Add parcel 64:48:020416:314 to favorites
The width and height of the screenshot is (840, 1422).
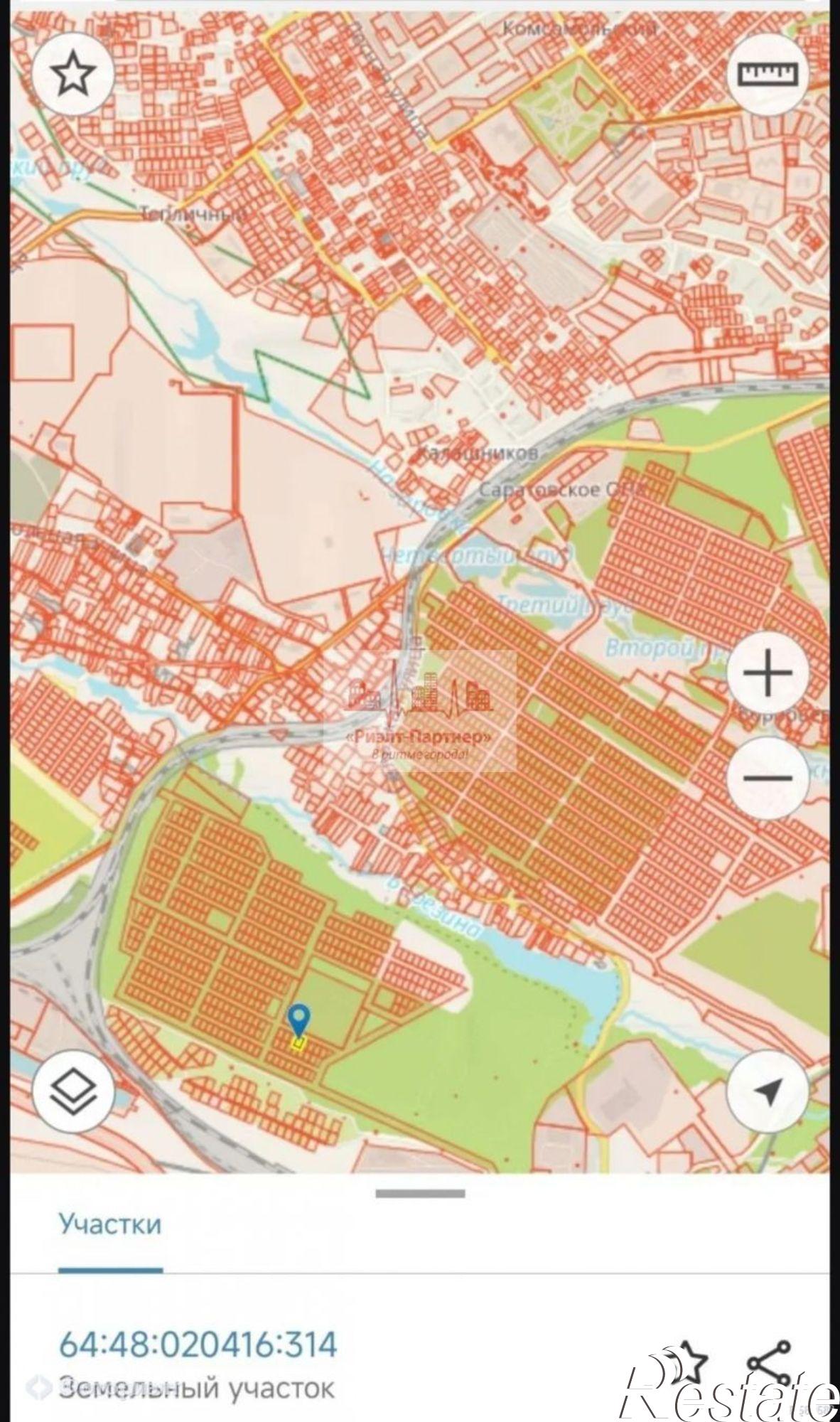tap(688, 1363)
